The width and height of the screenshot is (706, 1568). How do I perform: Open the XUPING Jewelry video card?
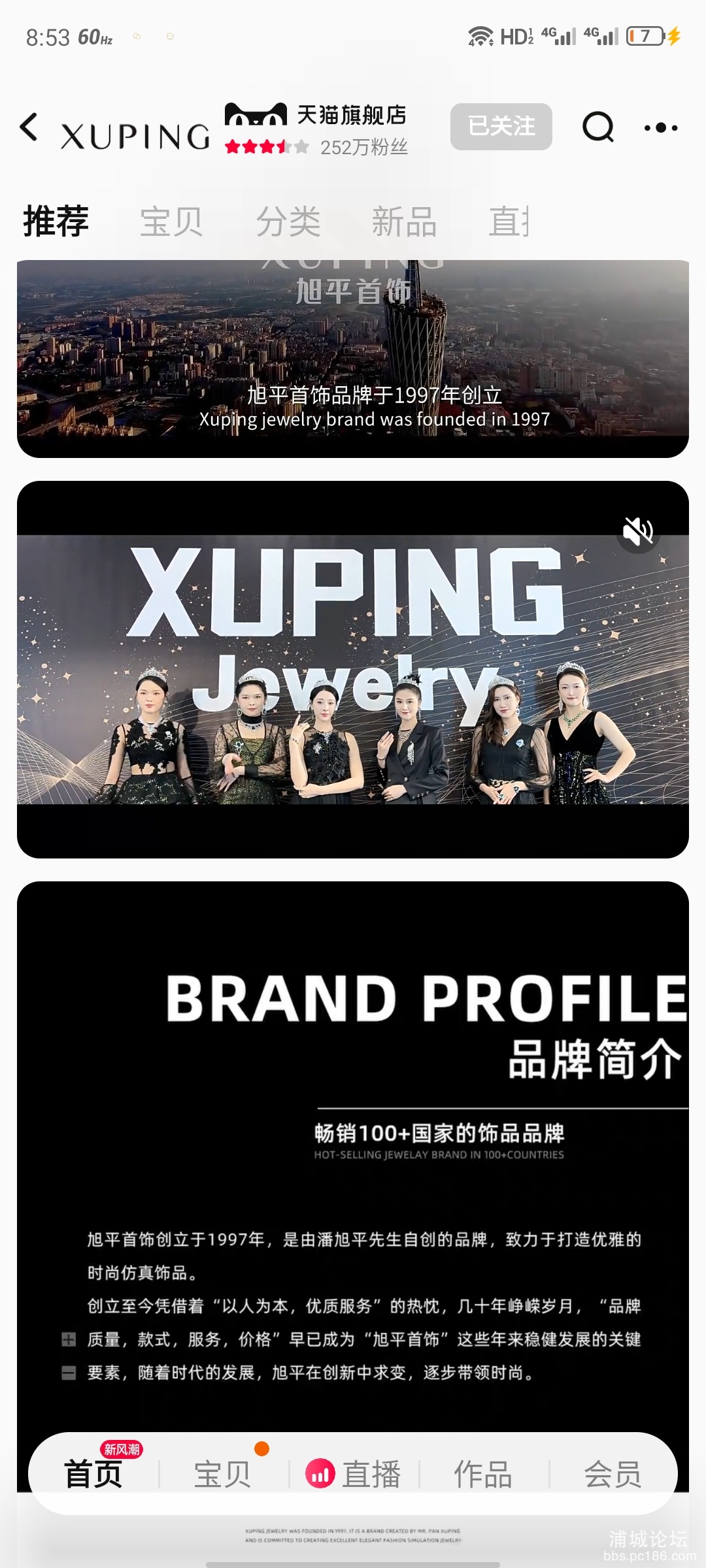[x=353, y=673]
